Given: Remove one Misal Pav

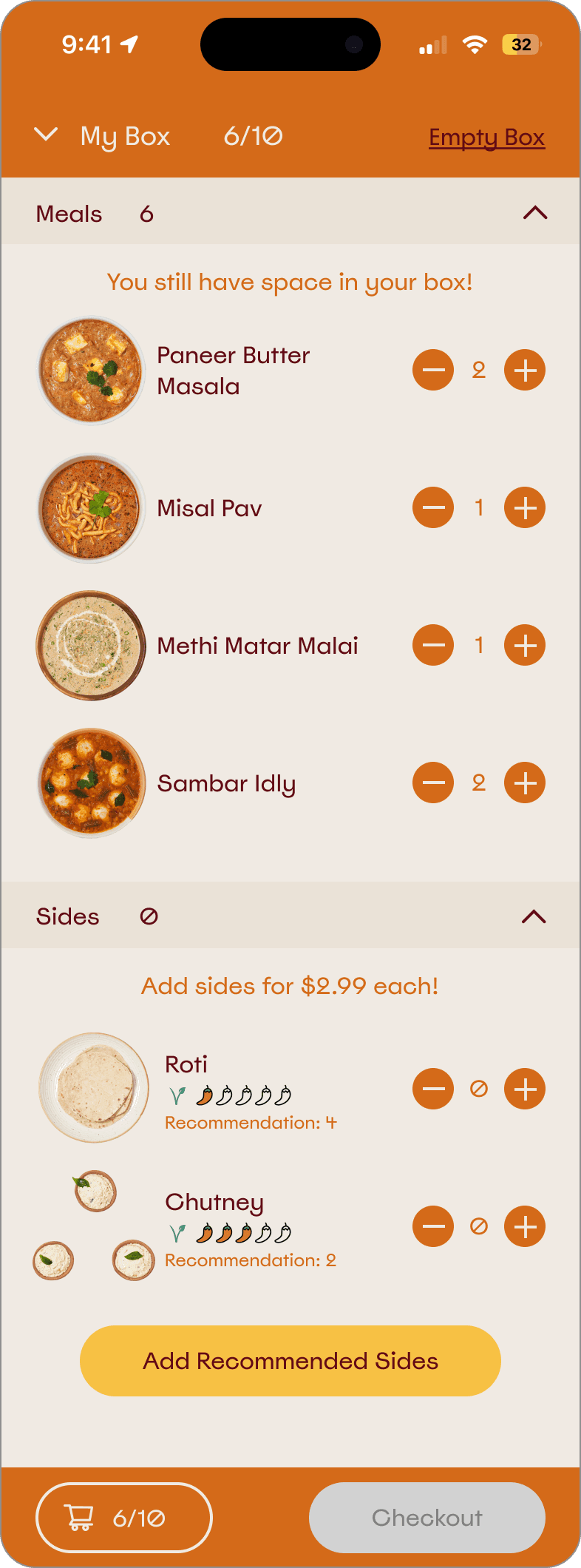Looking at the screenshot, I should (x=433, y=507).
